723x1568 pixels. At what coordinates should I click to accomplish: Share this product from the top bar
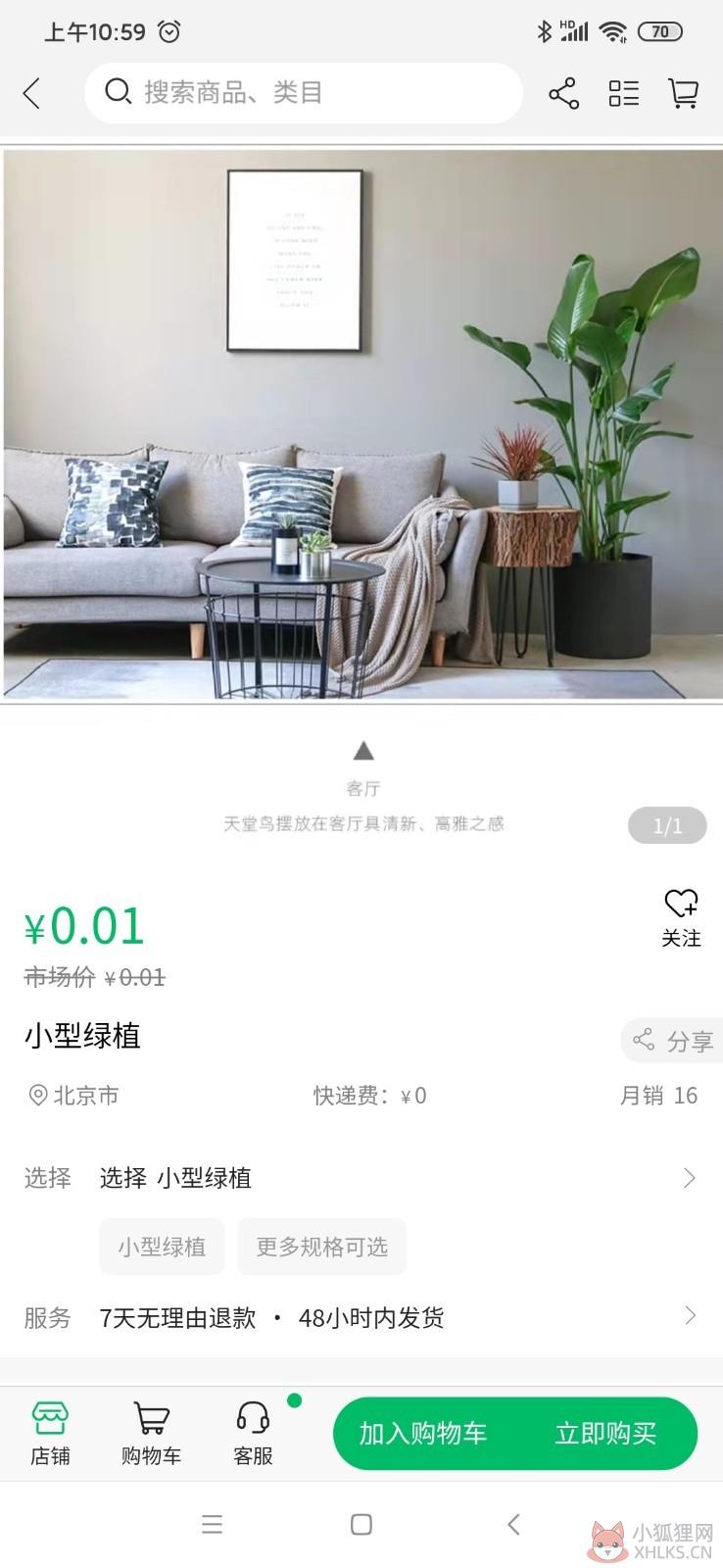[563, 93]
